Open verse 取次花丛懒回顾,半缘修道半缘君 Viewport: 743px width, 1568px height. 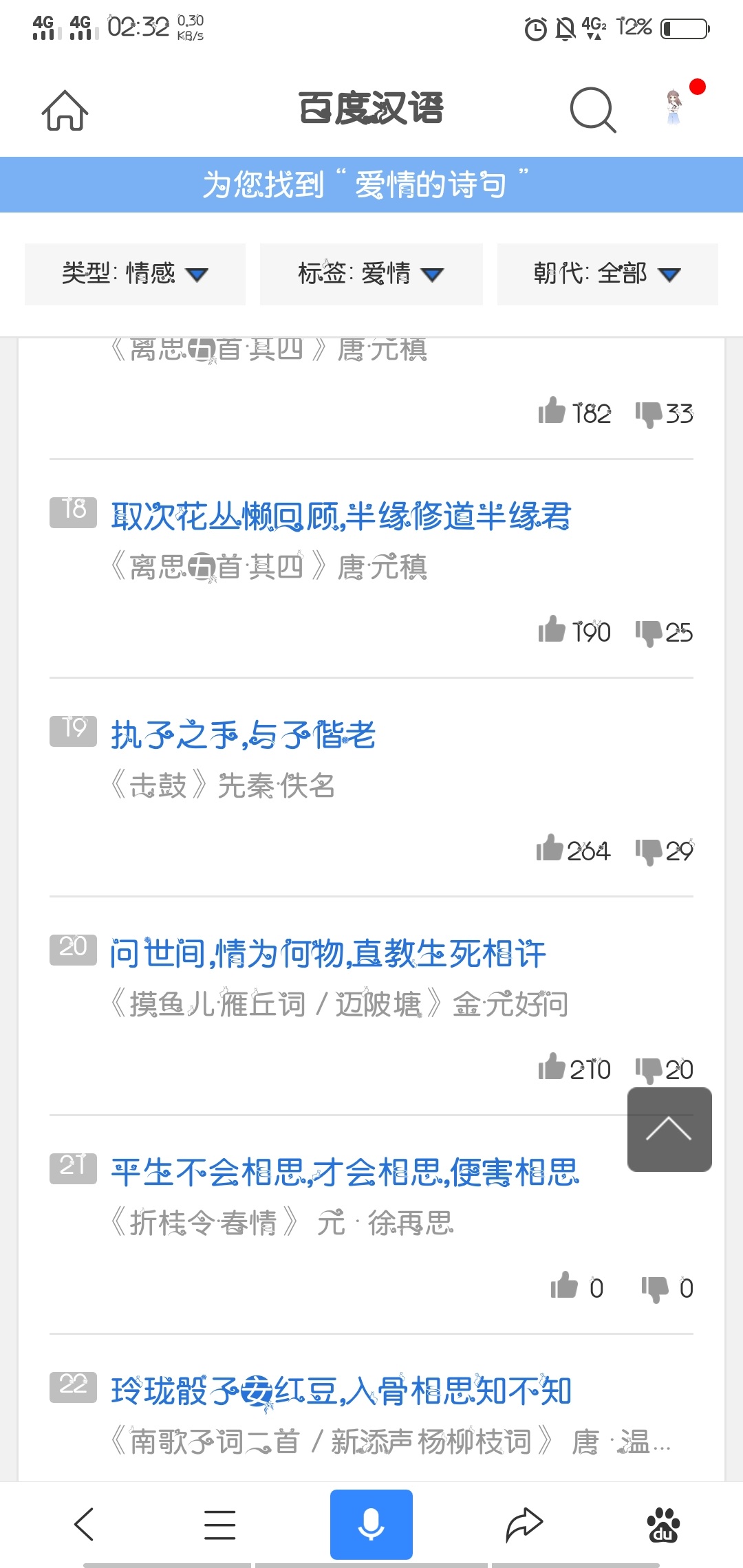point(341,516)
